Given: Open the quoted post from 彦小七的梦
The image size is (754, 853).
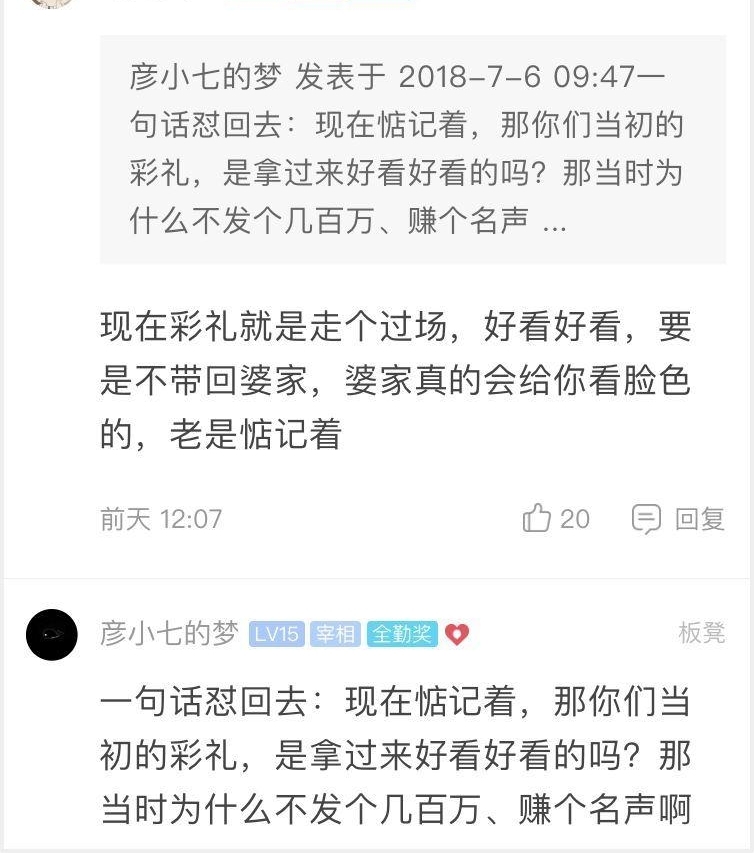Looking at the screenshot, I should click(412, 150).
